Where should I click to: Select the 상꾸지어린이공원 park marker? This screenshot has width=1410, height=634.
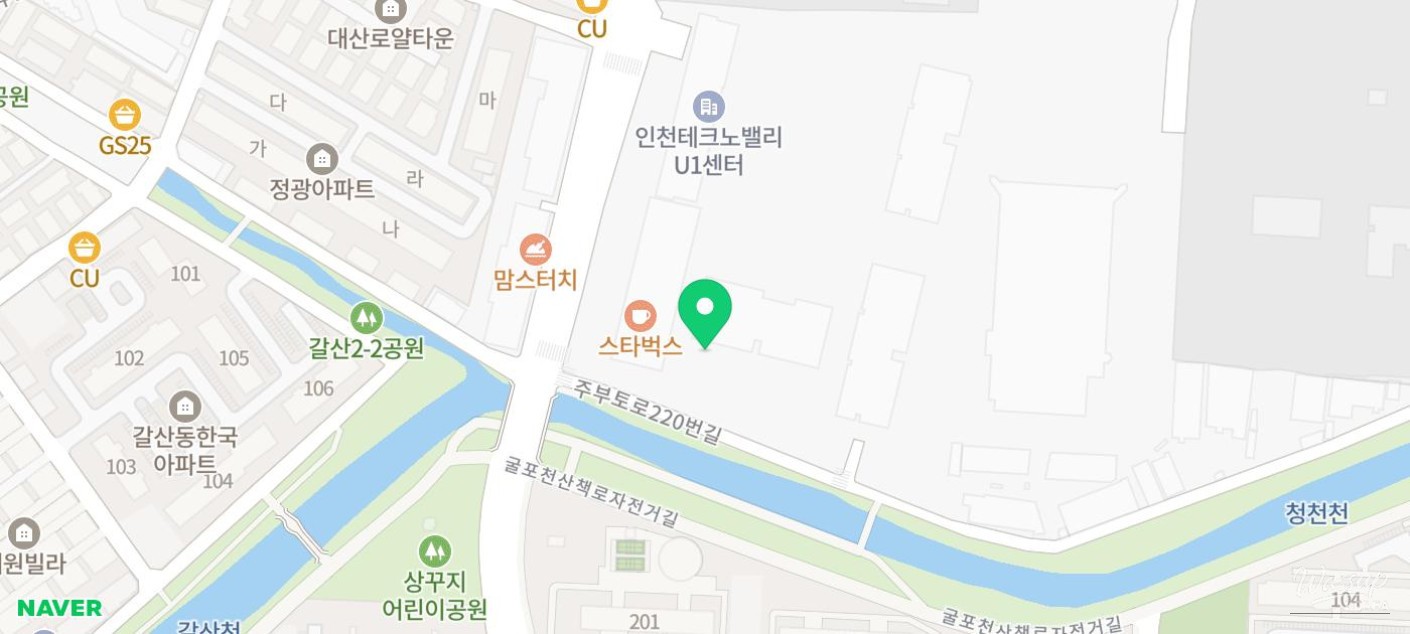(x=435, y=552)
